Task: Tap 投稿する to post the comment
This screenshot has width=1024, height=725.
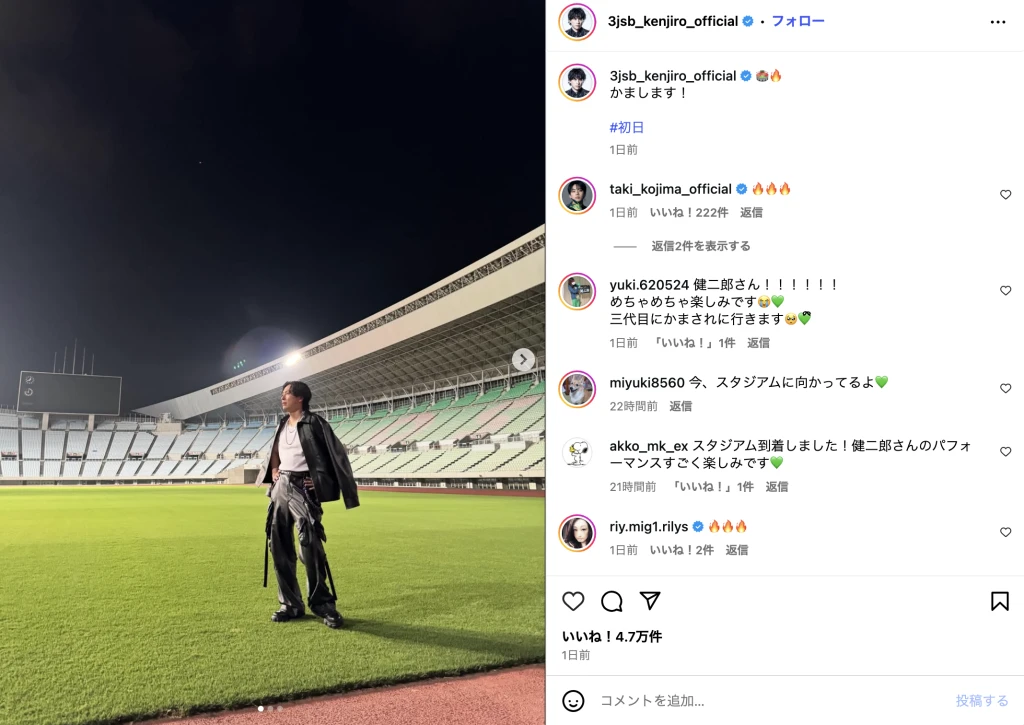Action: point(981,701)
